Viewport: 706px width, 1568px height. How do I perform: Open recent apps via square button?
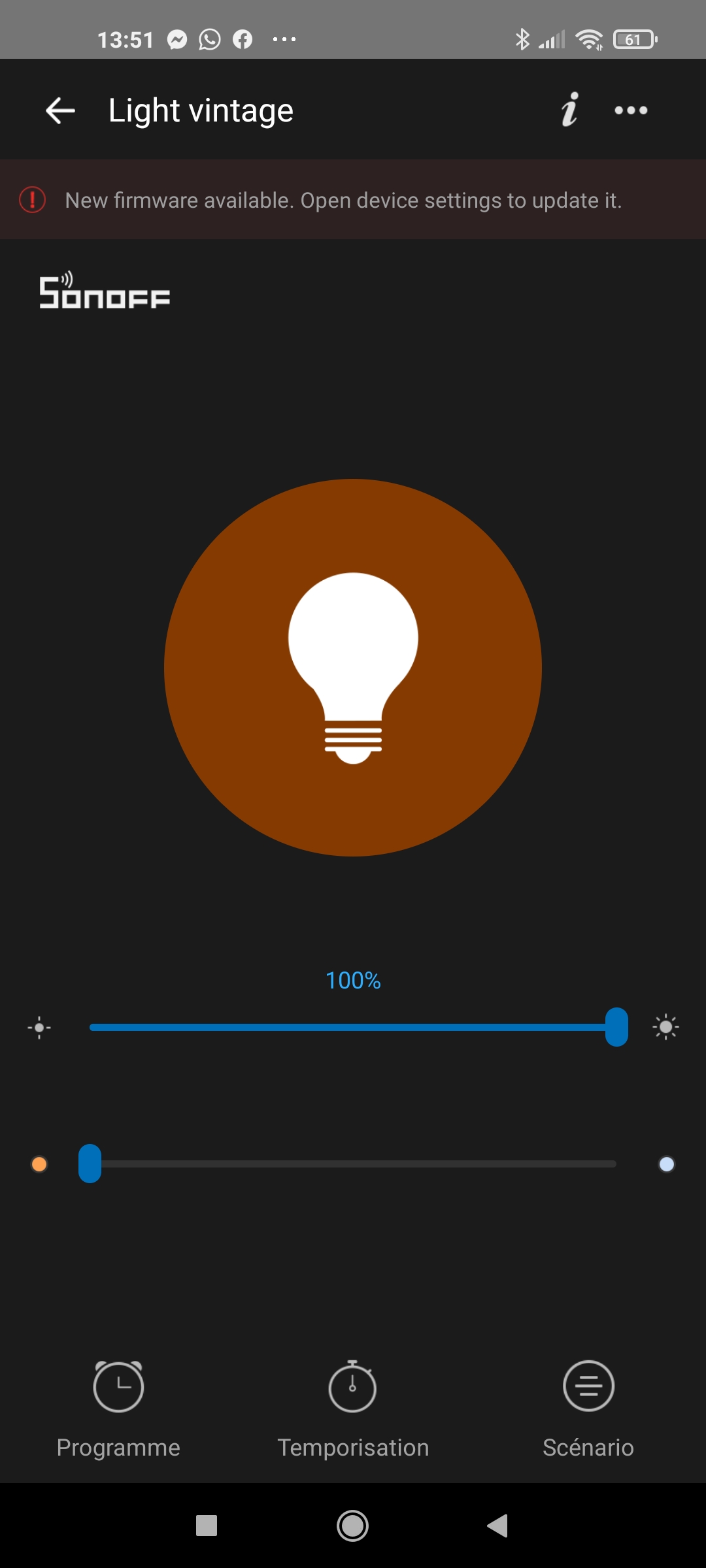tap(207, 1526)
